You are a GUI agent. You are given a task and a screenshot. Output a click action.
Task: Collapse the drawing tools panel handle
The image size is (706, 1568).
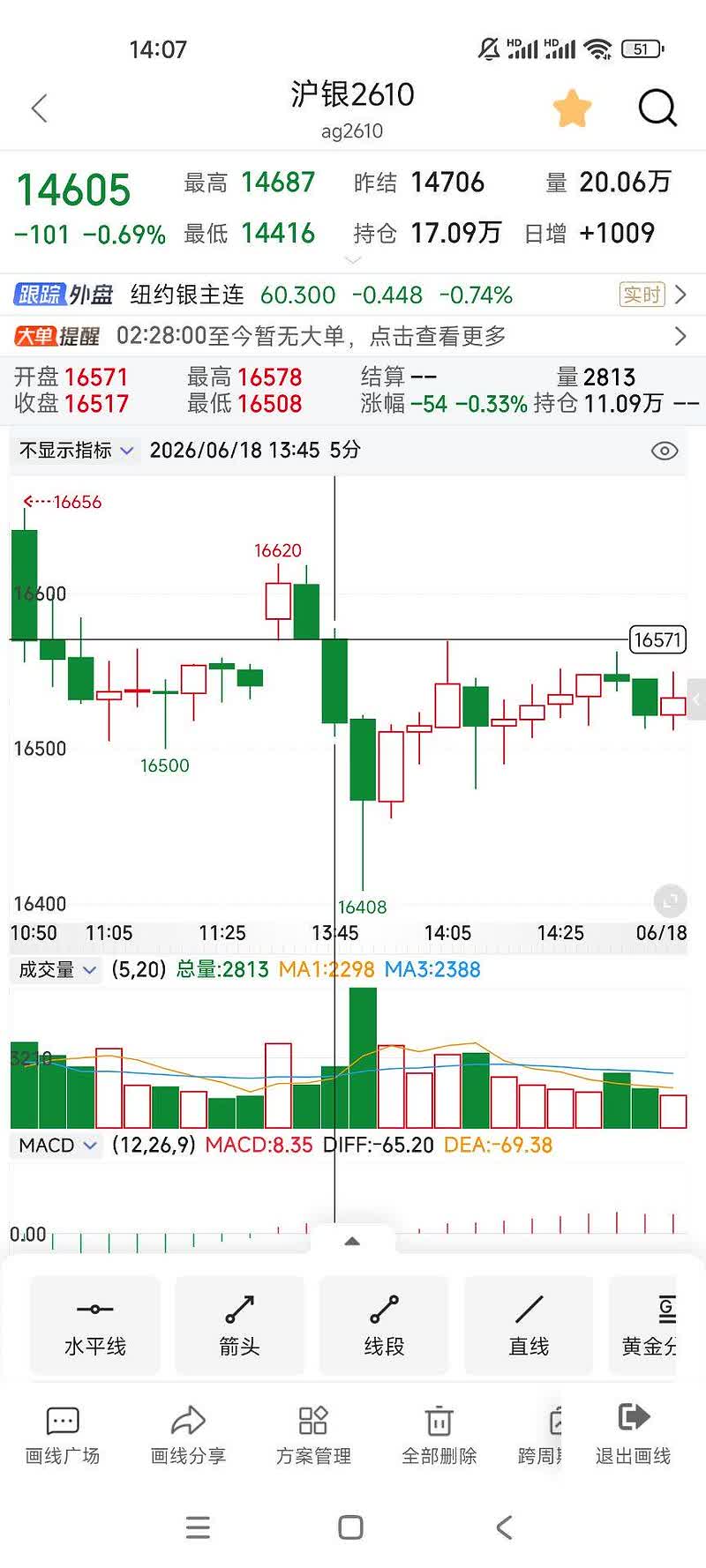(x=352, y=1241)
